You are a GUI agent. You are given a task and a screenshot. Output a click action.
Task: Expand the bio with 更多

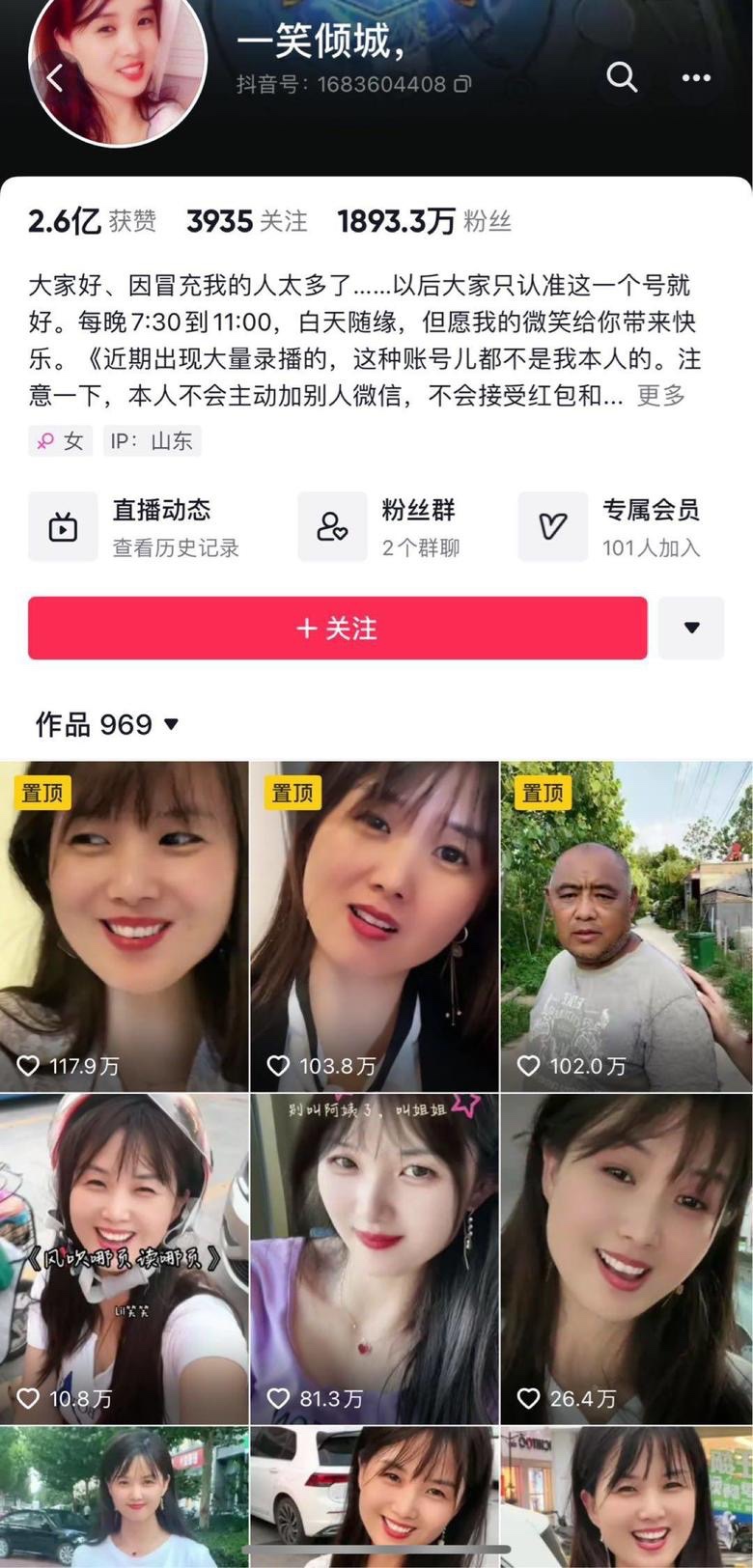point(661,395)
